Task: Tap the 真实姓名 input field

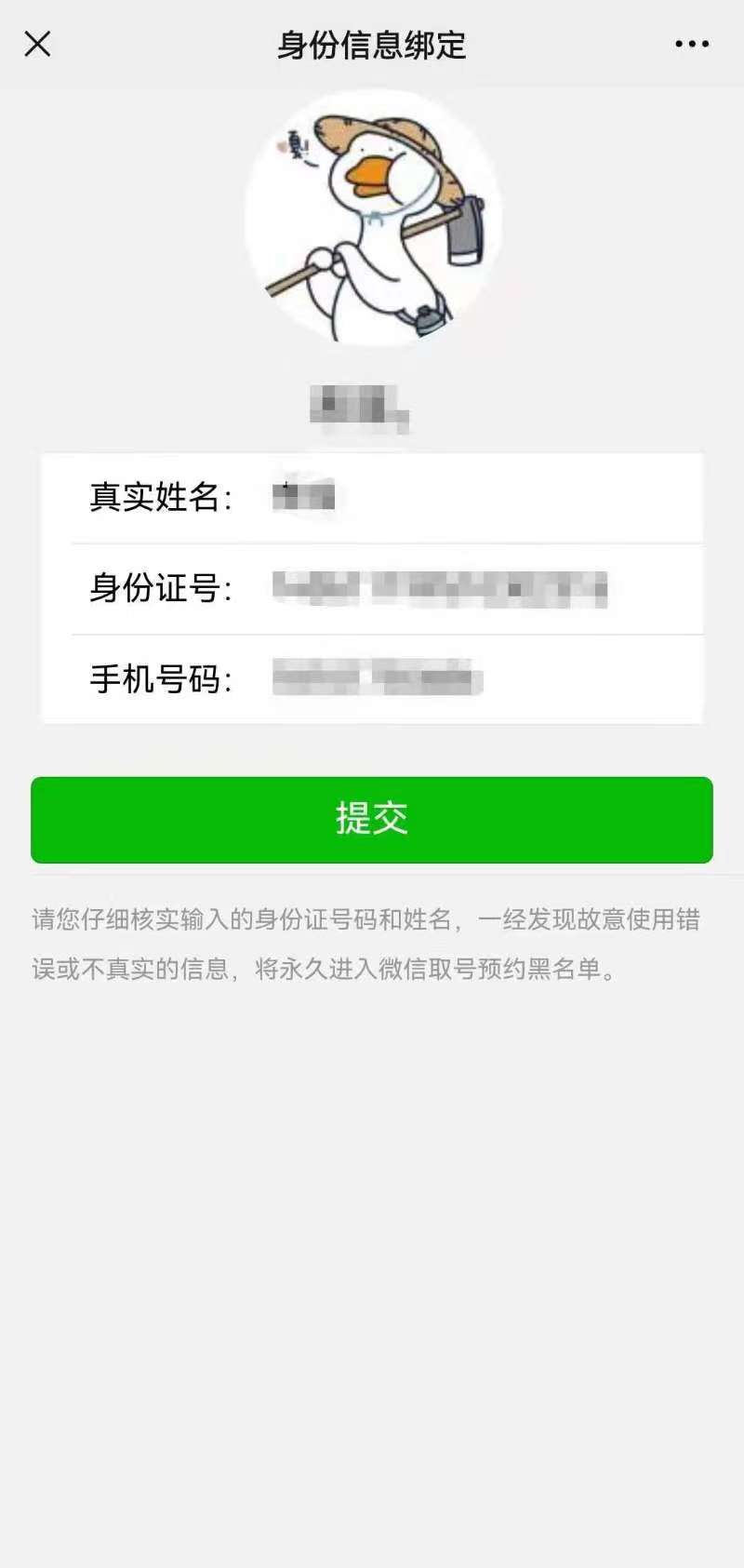Action: tap(465, 497)
